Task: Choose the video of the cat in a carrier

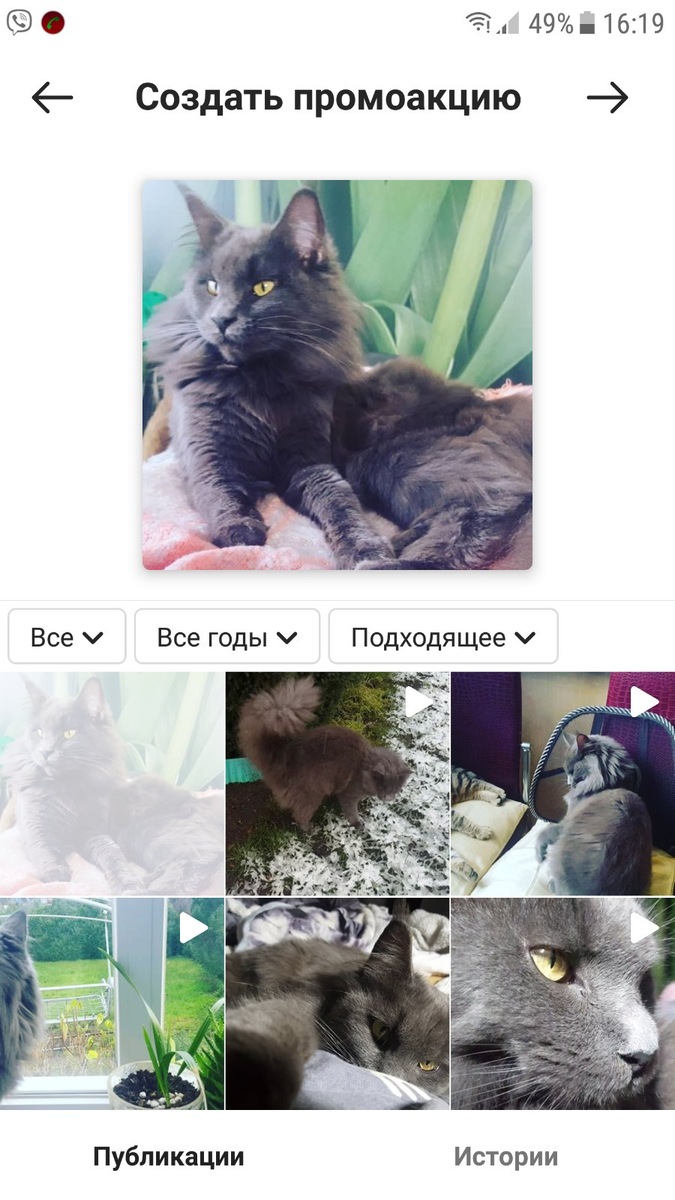Action: coord(563,783)
